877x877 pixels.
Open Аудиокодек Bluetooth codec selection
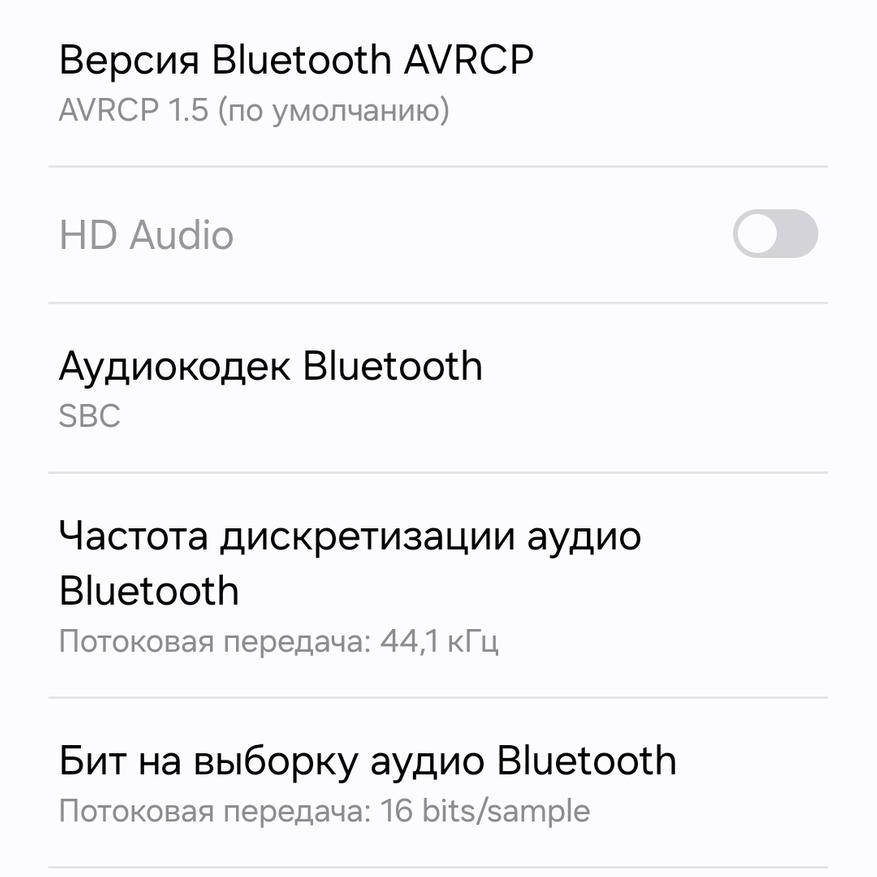(271, 387)
